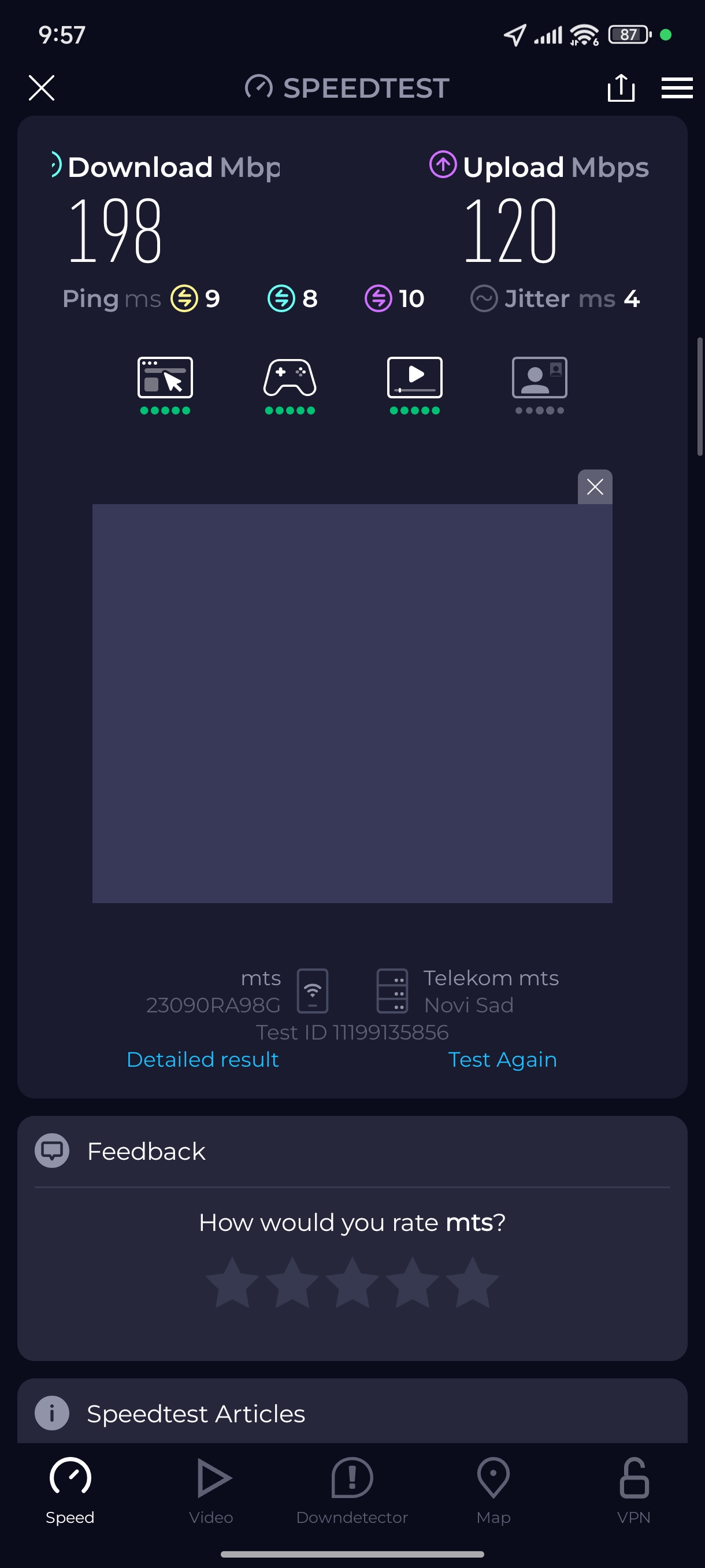705x1568 pixels.
Task: Close the speed test results
Action: [42, 88]
